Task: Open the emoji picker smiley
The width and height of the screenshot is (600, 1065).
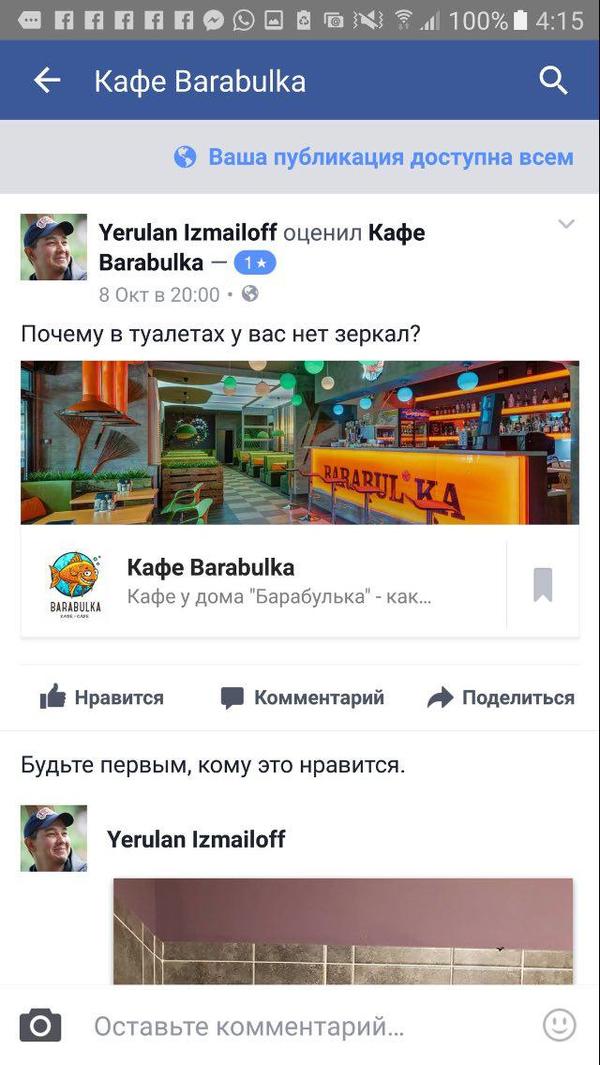Action: pyautogui.click(x=559, y=1025)
